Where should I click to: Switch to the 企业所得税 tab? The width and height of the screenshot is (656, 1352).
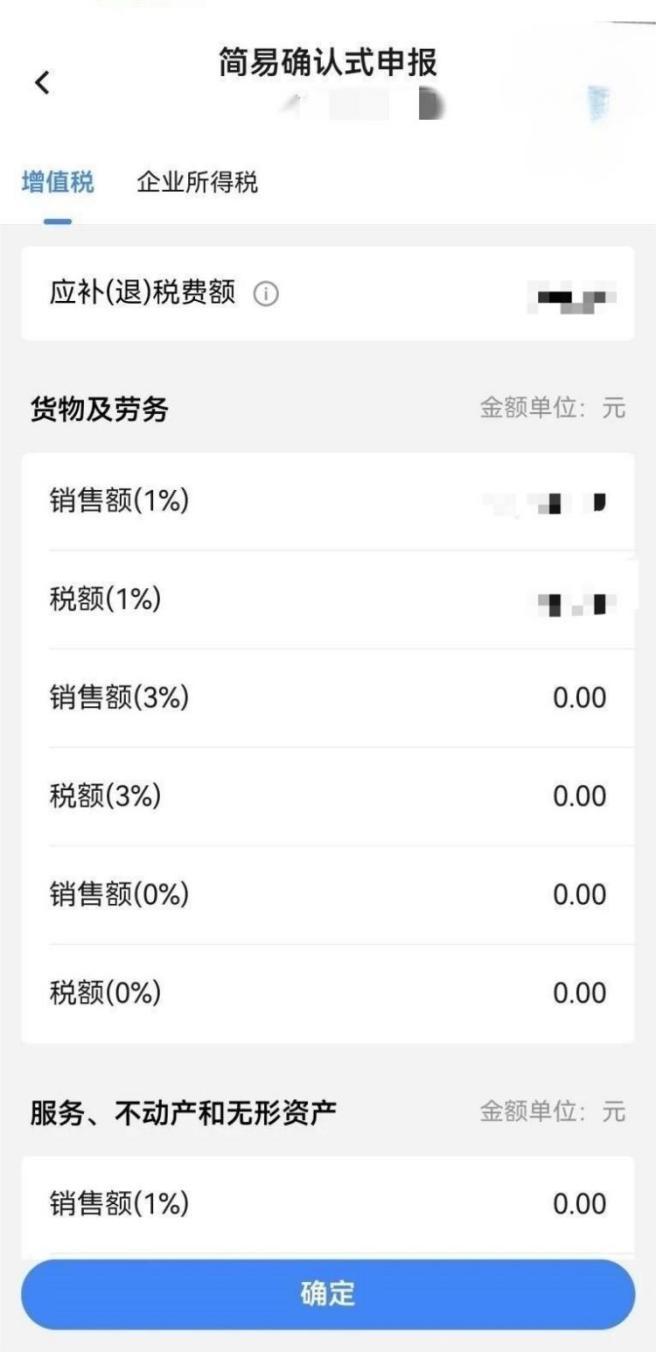click(197, 183)
